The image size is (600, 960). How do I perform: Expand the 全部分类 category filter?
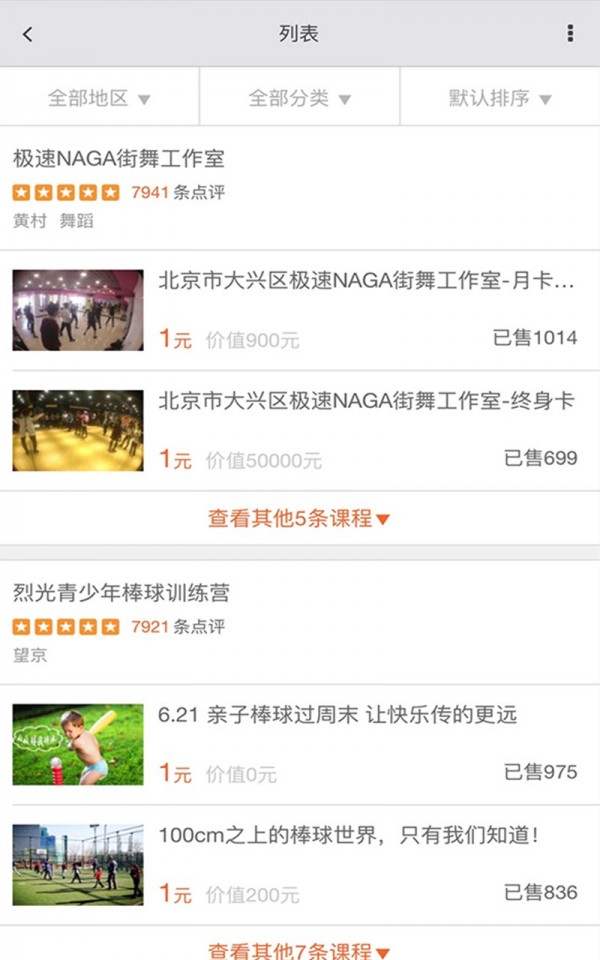tap(299, 98)
